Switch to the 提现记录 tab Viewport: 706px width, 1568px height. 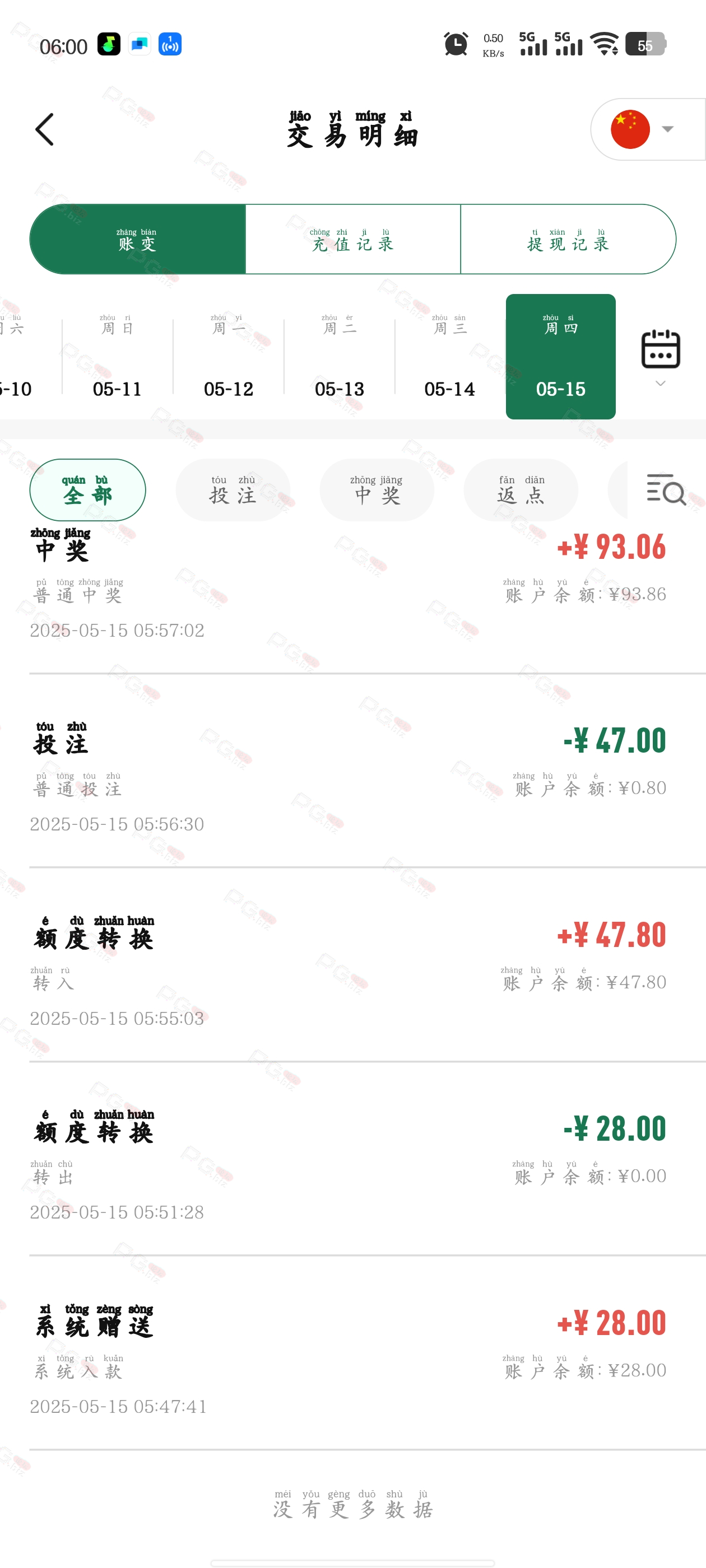[568, 239]
